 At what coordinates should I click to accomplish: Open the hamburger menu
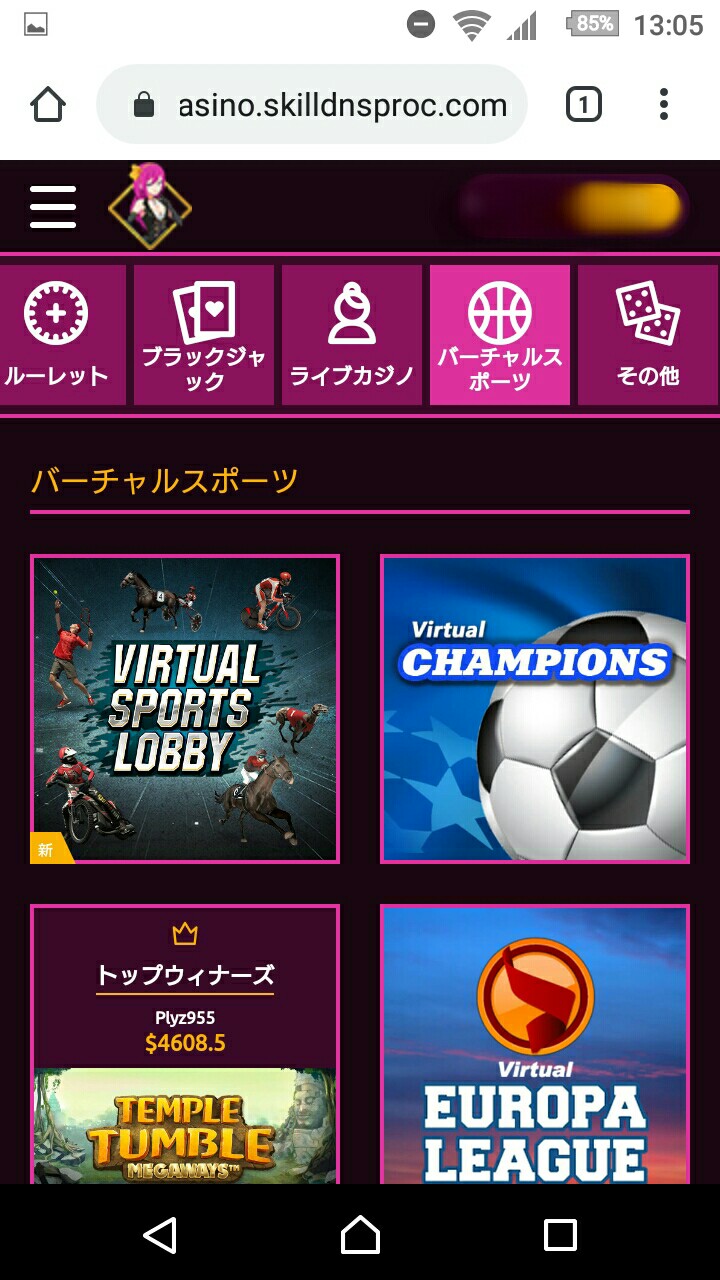pyautogui.click(x=53, y=207)
